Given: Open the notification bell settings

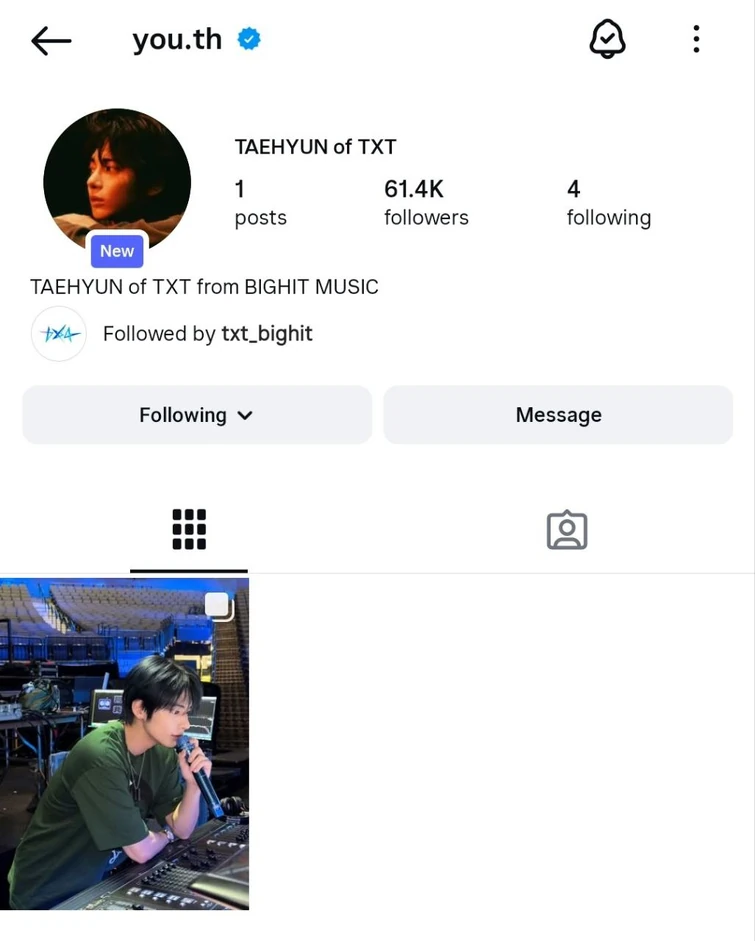Looking at the screenshot, I should coord(607,40).
